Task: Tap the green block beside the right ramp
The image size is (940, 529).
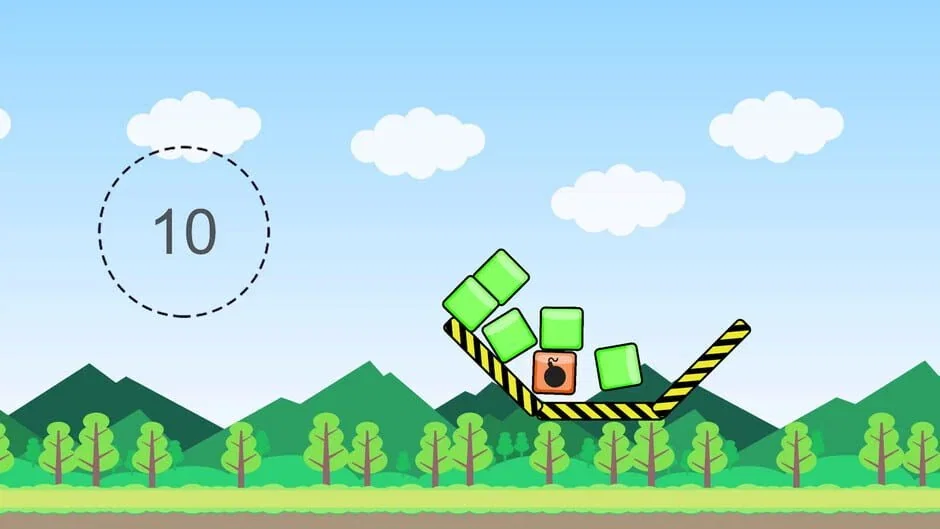Action: [617, 367]
